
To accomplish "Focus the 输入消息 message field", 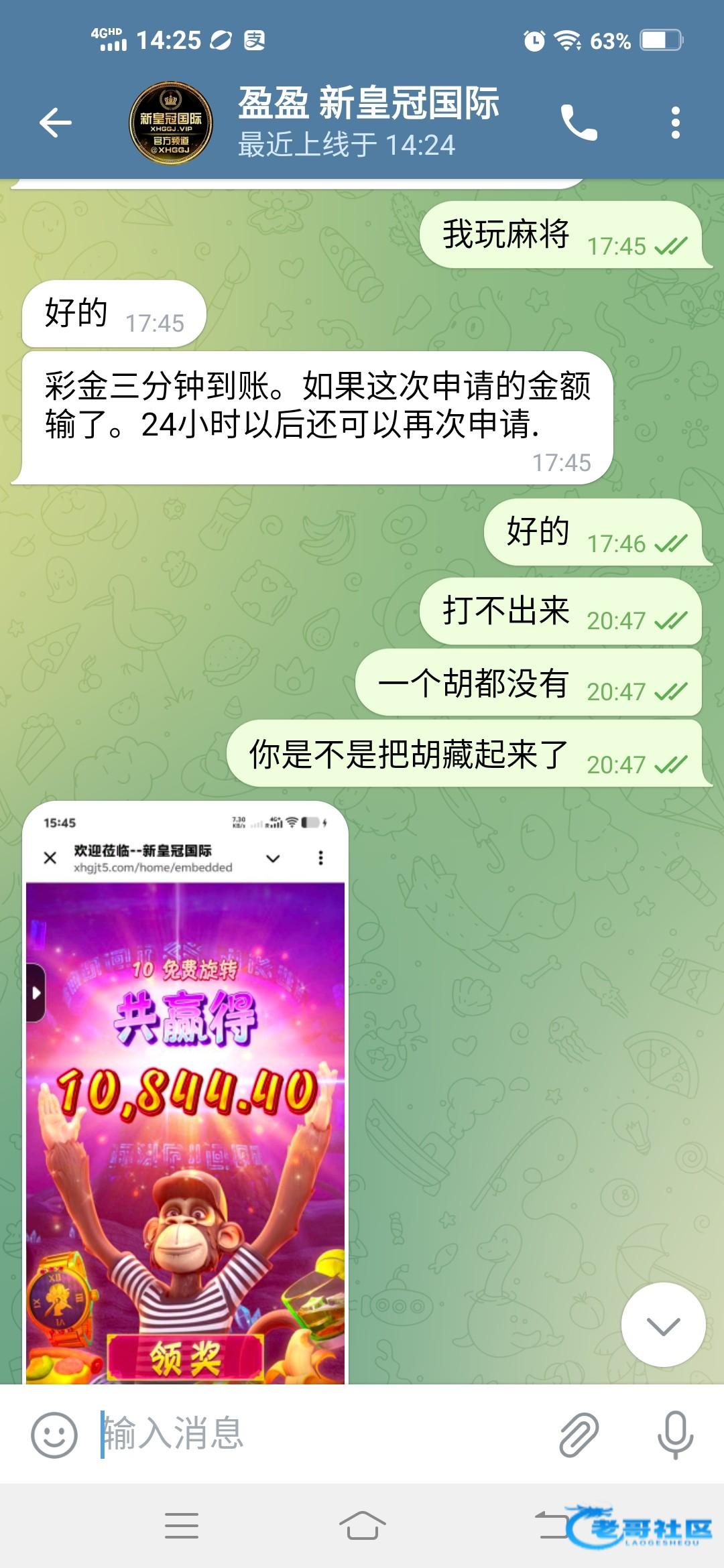I will coord(322,1435).
